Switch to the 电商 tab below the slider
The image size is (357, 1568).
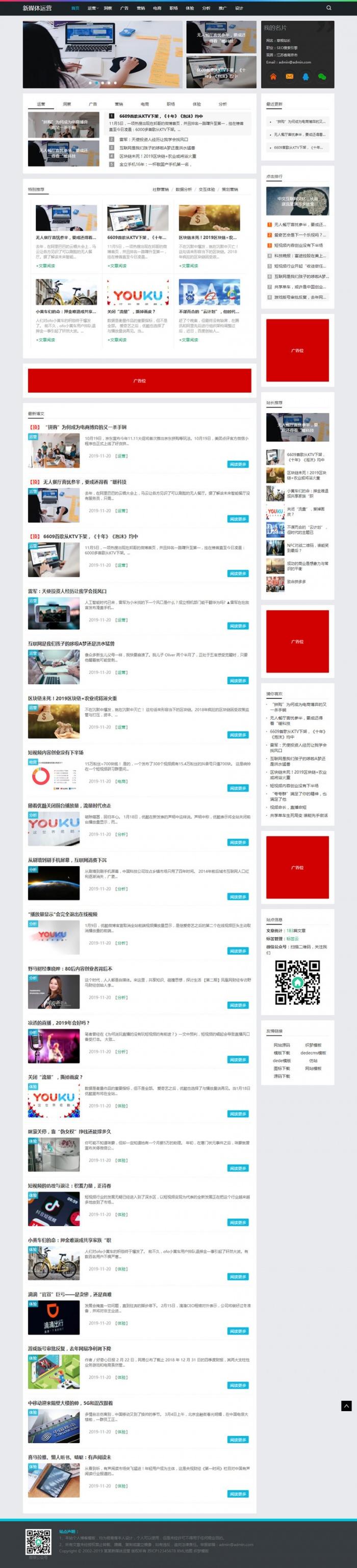(x=144, y=104)
